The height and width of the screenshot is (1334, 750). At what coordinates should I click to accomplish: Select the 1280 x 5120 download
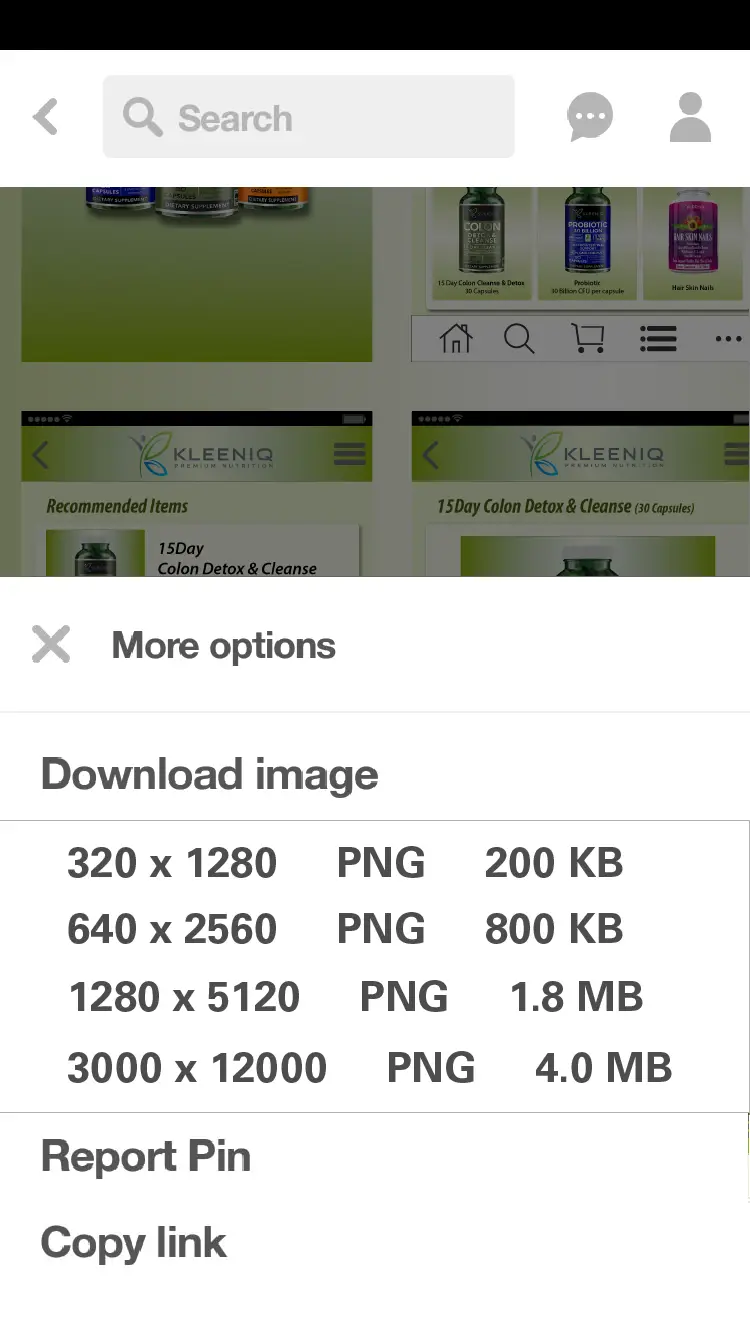click(355, 997)
